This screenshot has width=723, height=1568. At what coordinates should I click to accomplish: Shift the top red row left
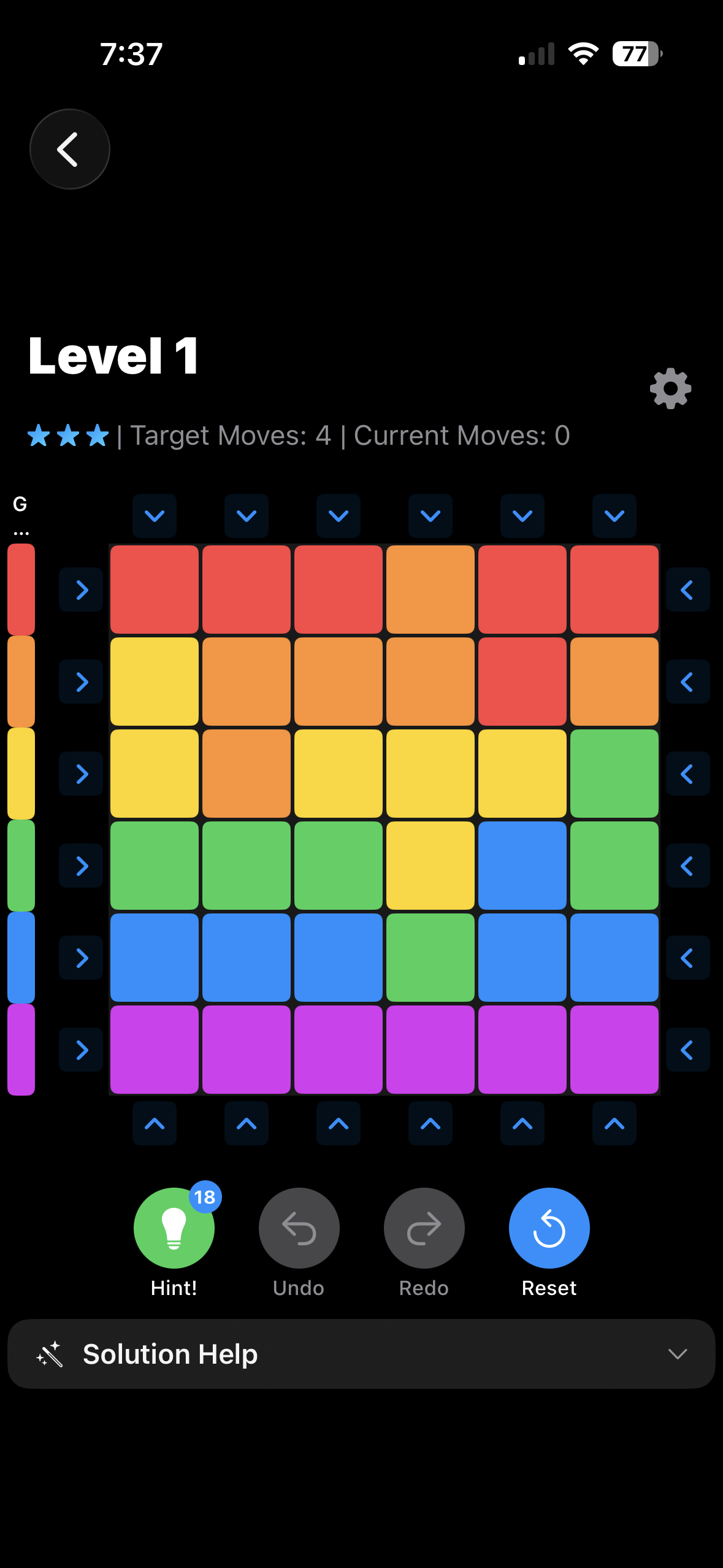[687, 590]
